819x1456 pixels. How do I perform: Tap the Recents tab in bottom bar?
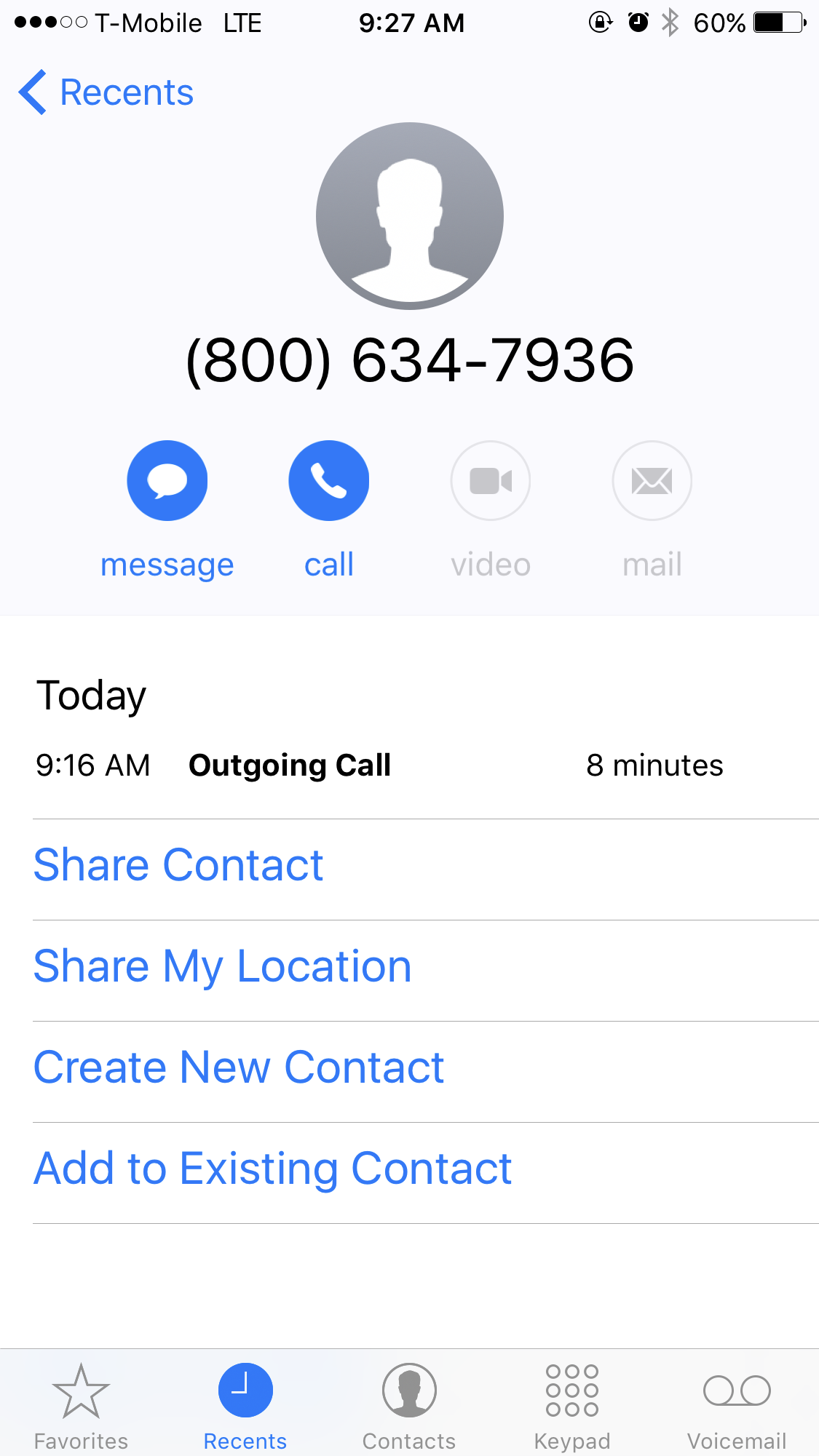coord(245,1406)
